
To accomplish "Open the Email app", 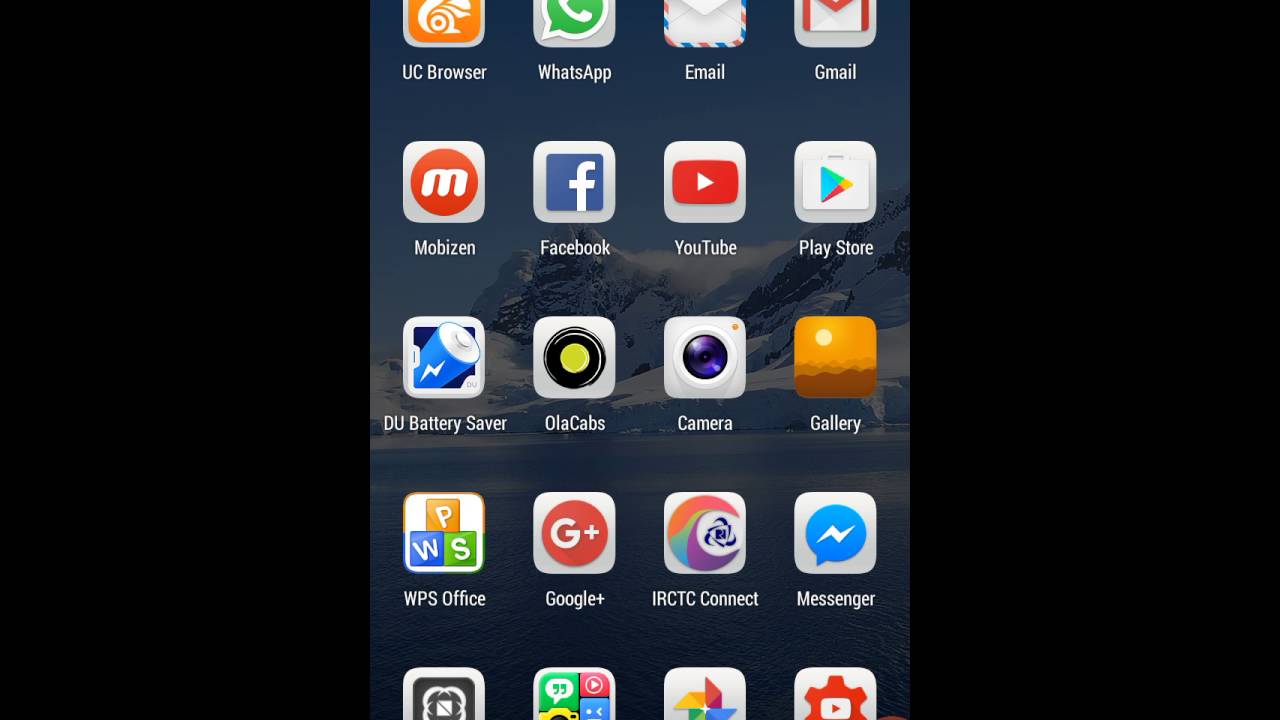I will tap(705, 24).
